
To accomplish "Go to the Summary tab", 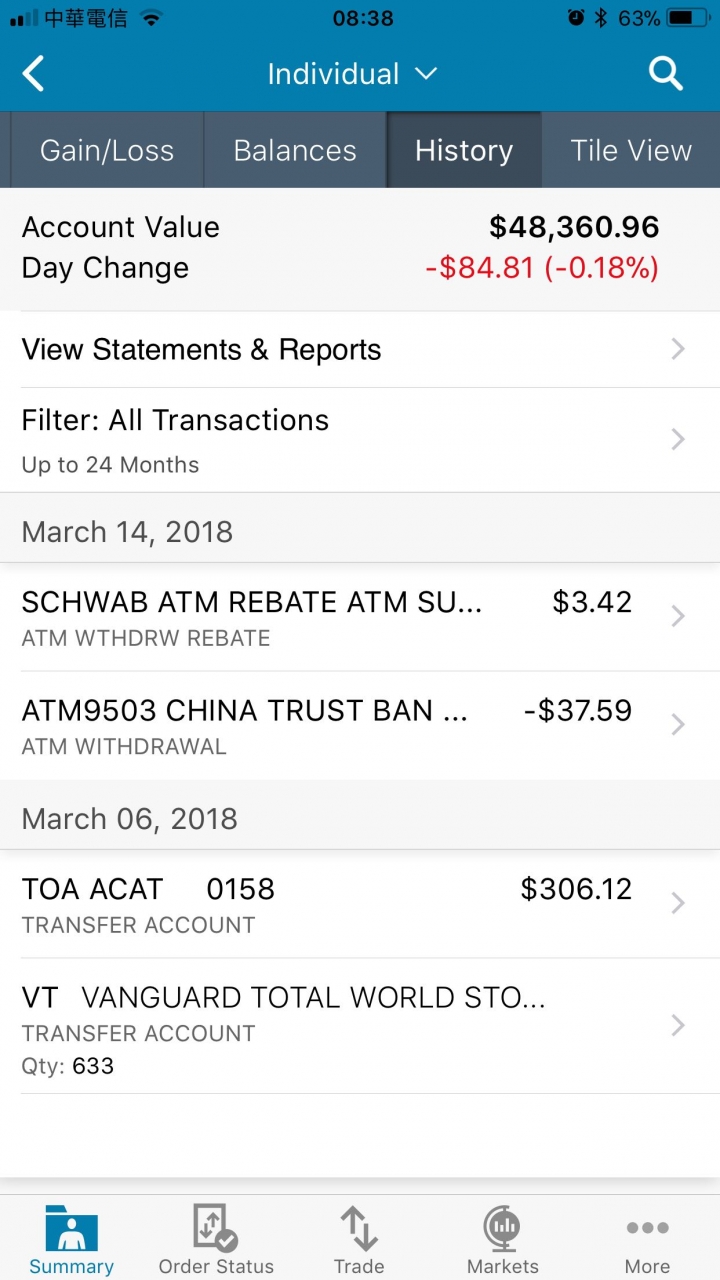I will [x=71, y=1239].
